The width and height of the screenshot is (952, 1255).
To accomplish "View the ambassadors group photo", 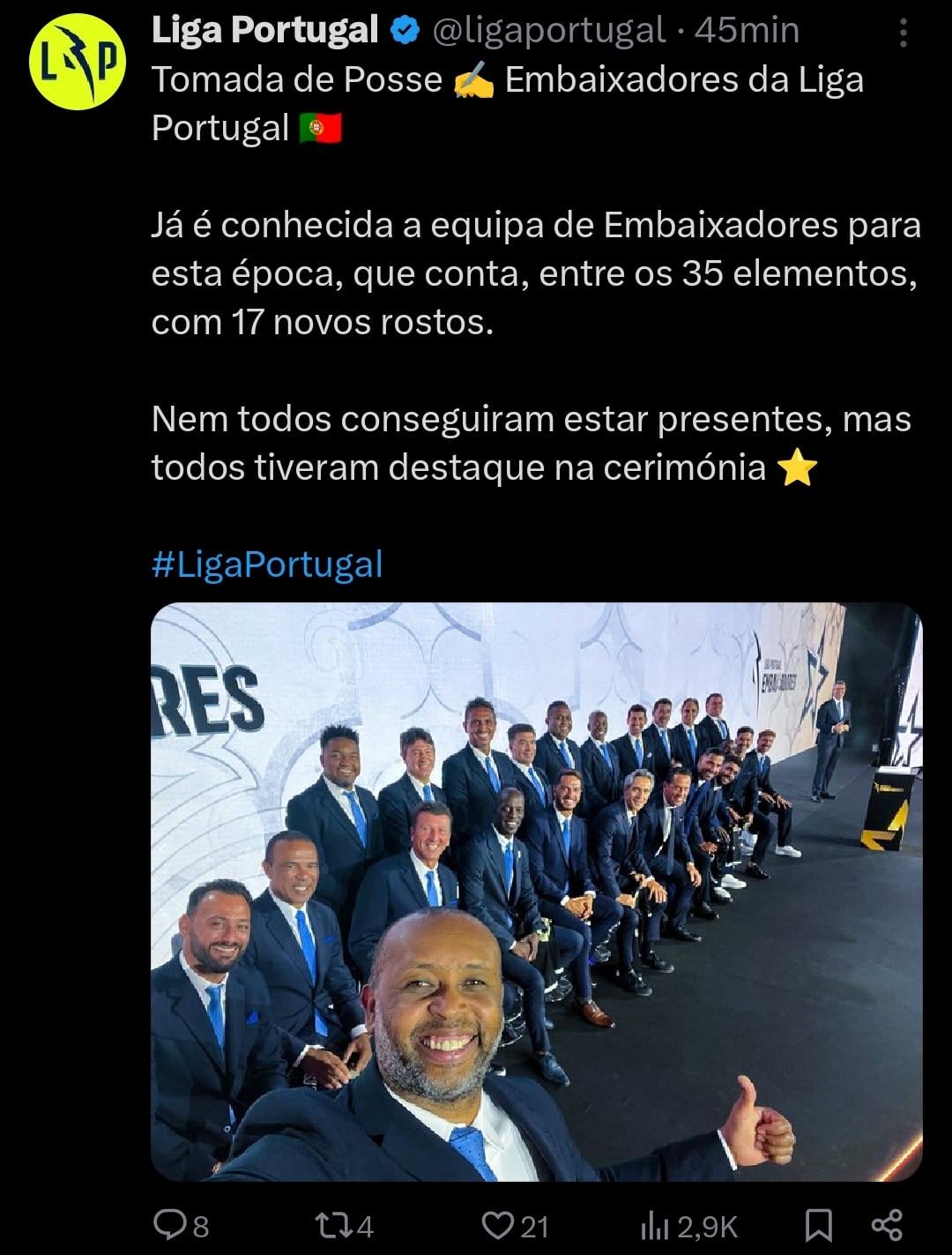I will click(x=536, y=891).
